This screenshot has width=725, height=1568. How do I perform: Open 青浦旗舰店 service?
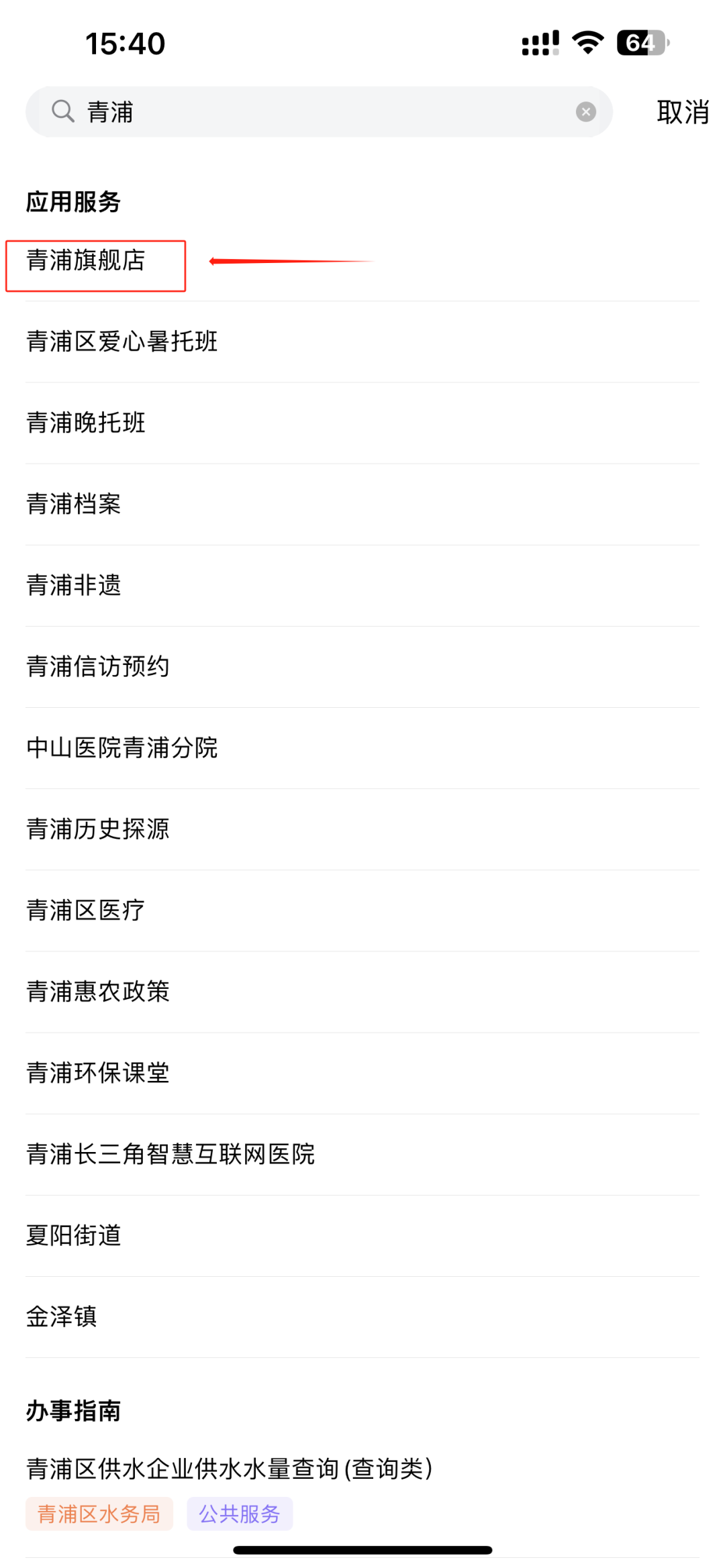(86, 261)
